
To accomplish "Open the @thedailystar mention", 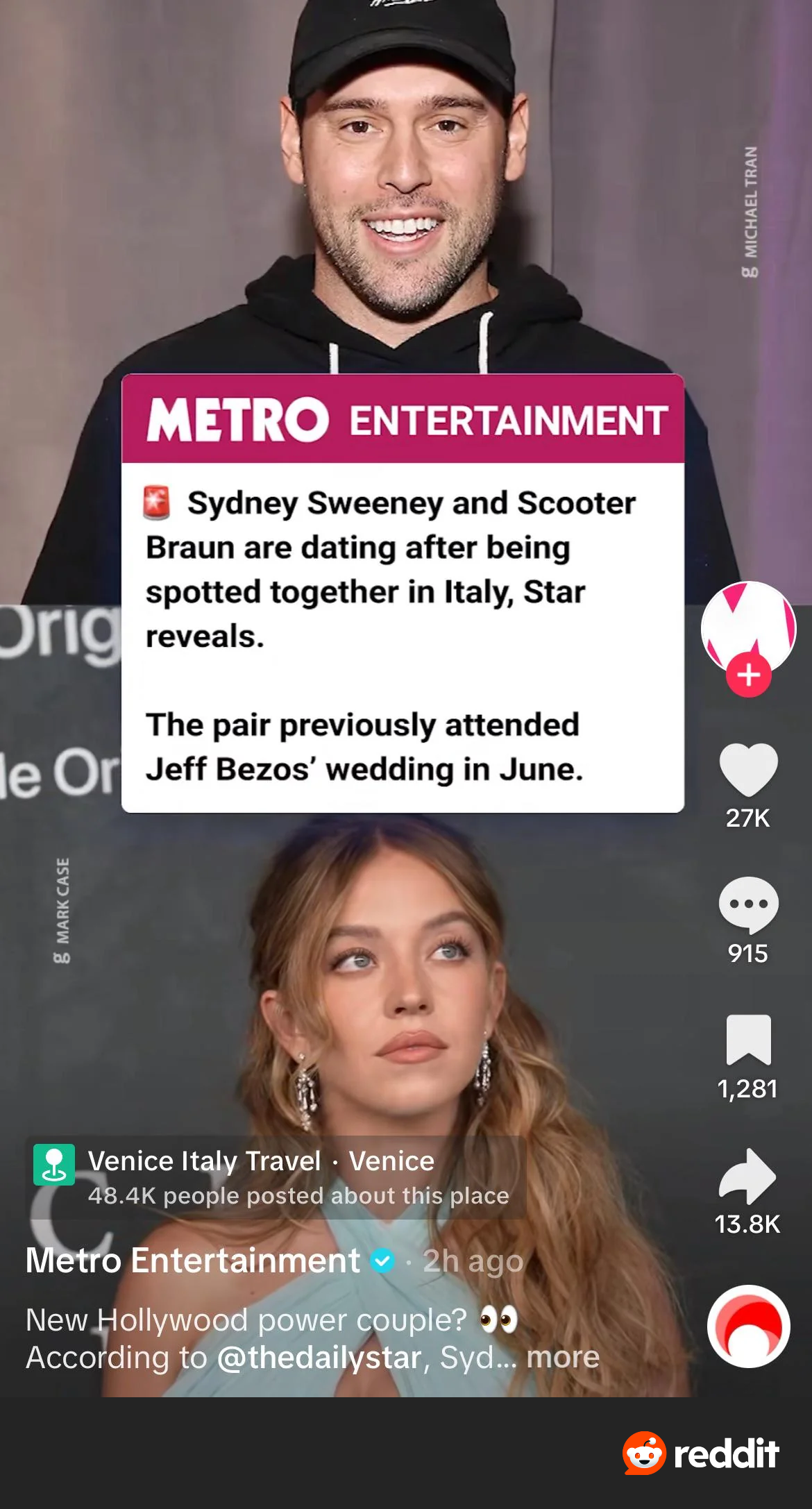I will (x=319, y=1357).
